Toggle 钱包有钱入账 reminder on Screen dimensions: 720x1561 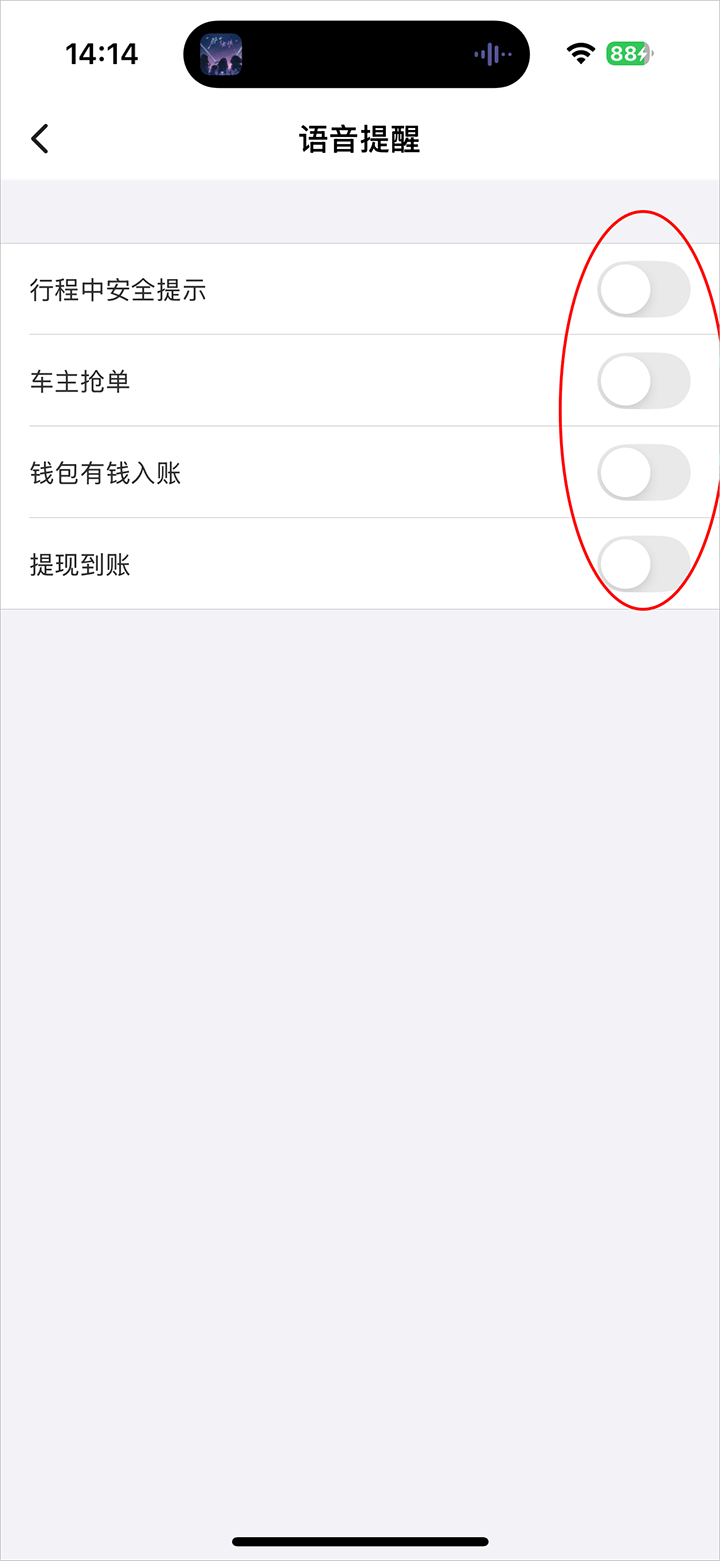pos(643,473)
